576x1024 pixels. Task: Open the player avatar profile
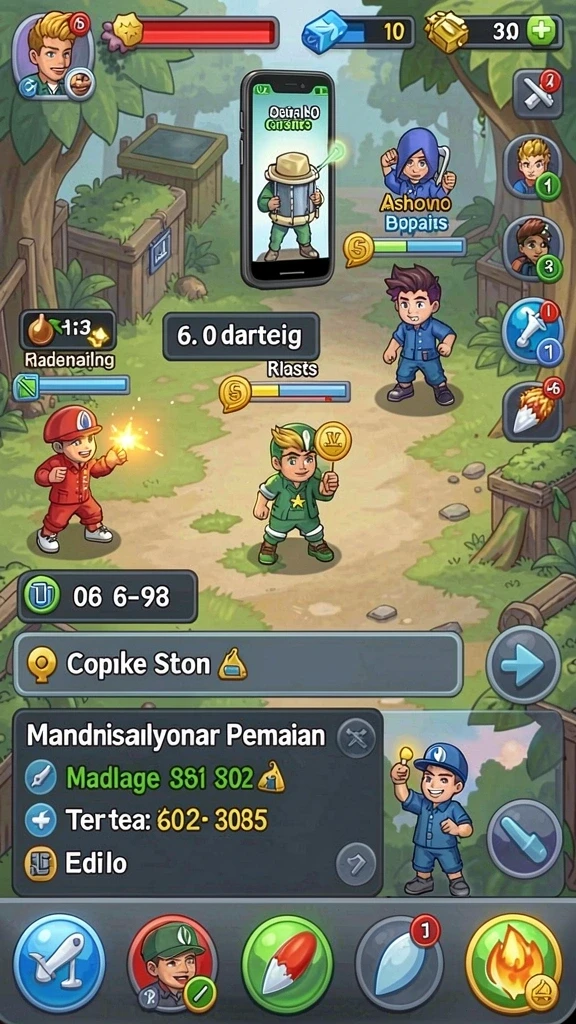point(54,57)
